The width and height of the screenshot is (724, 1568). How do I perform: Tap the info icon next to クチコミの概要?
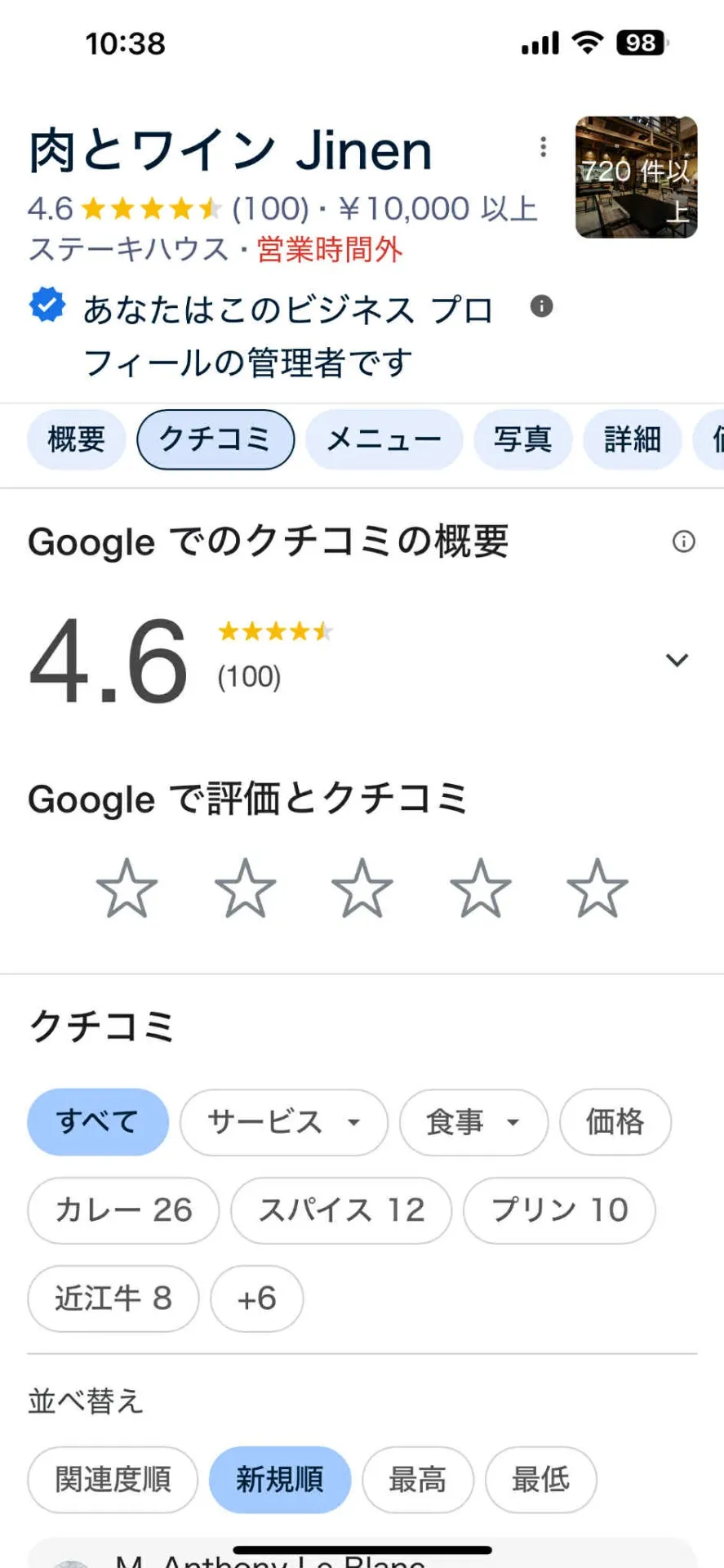683,541
